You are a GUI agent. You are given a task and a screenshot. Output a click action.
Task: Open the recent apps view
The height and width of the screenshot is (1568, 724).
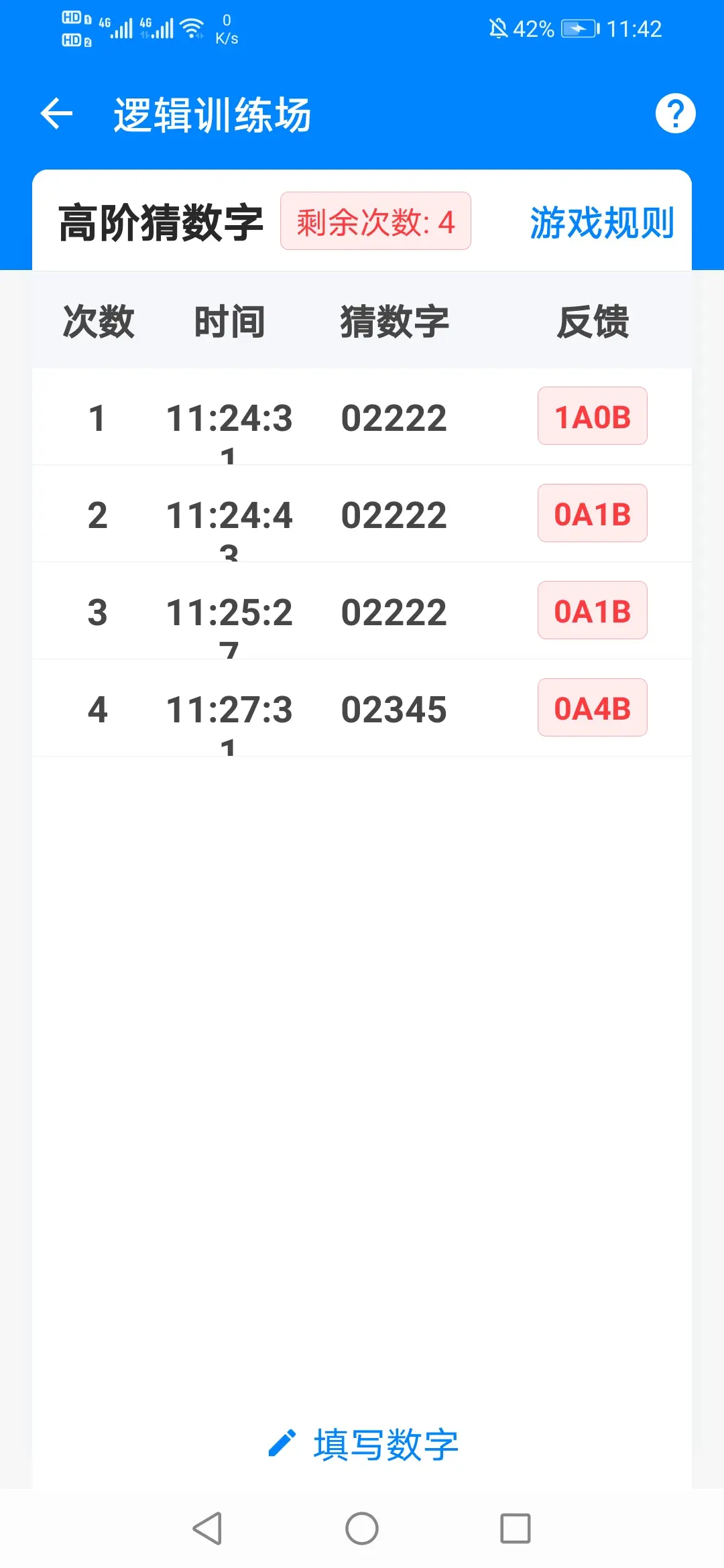pos(515,1528)
